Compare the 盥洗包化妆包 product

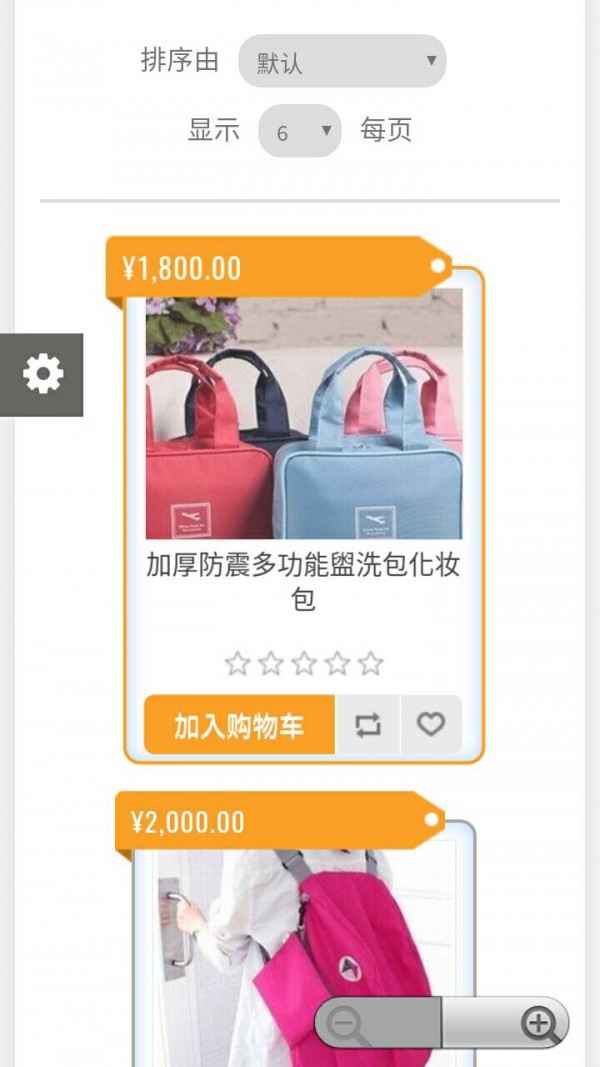coord(368,725)
